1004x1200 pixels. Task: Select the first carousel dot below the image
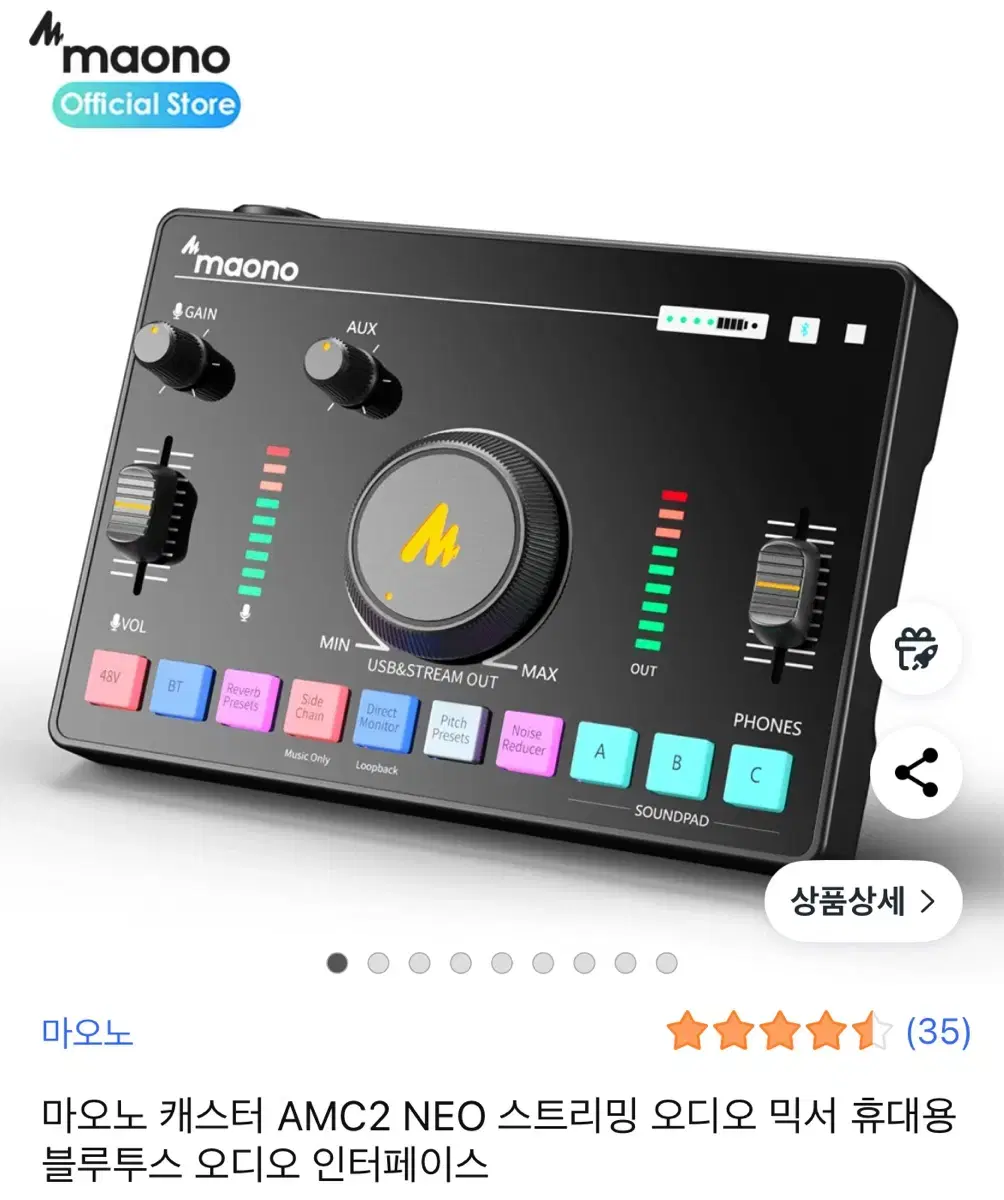pos(339,963)
